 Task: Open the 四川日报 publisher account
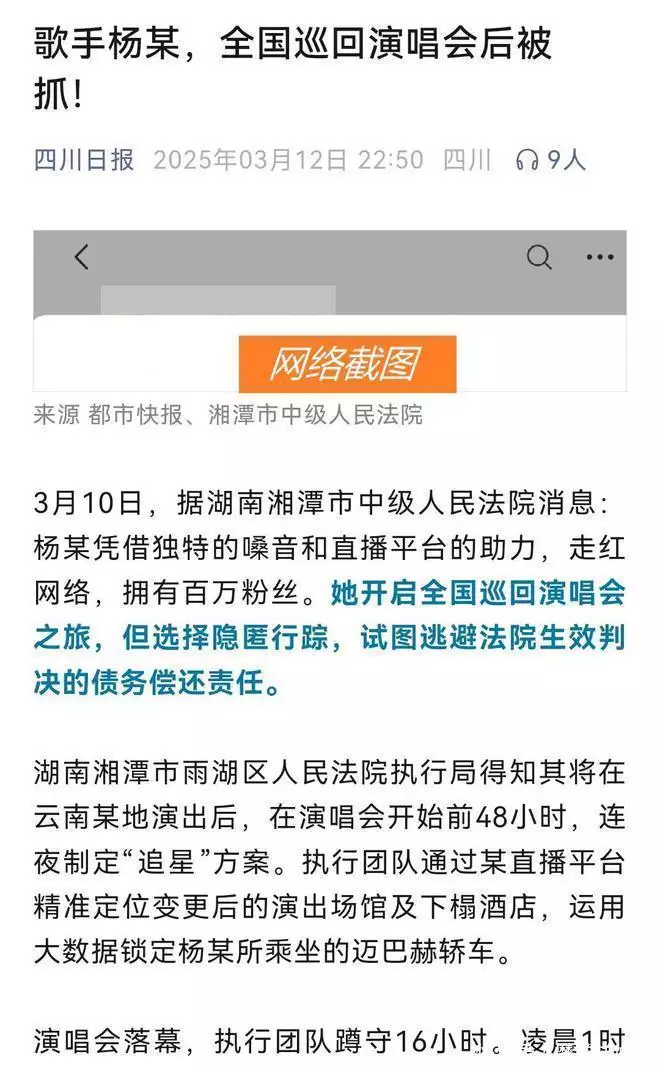(x=84, y=160)
